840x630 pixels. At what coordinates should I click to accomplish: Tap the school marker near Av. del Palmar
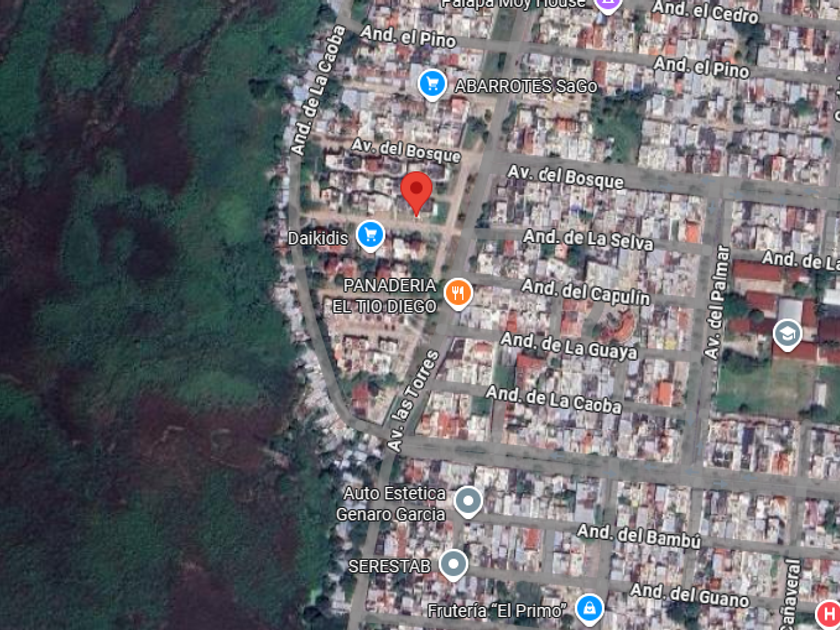[788, 335]
